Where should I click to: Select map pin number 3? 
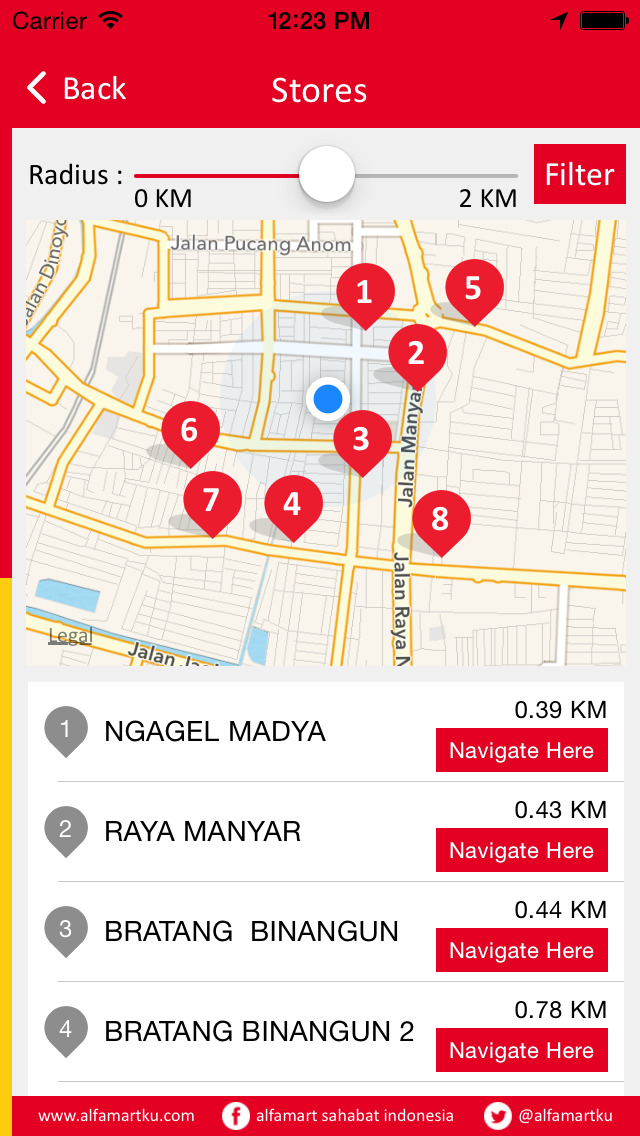(361, 438)
